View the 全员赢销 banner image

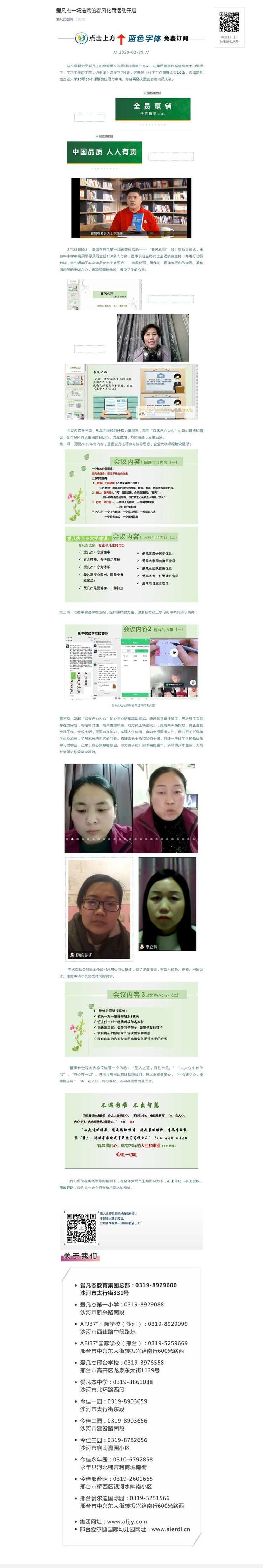point(152,108)
